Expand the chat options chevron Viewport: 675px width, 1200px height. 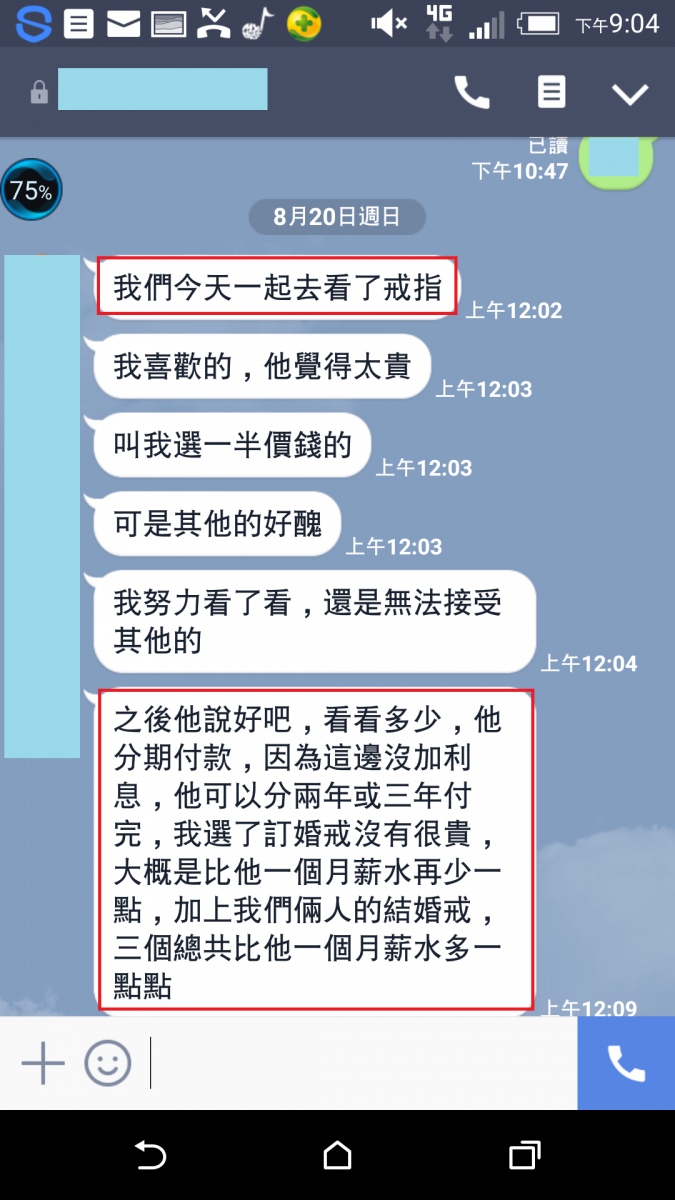pyautogui.click(x=630, y=93)
